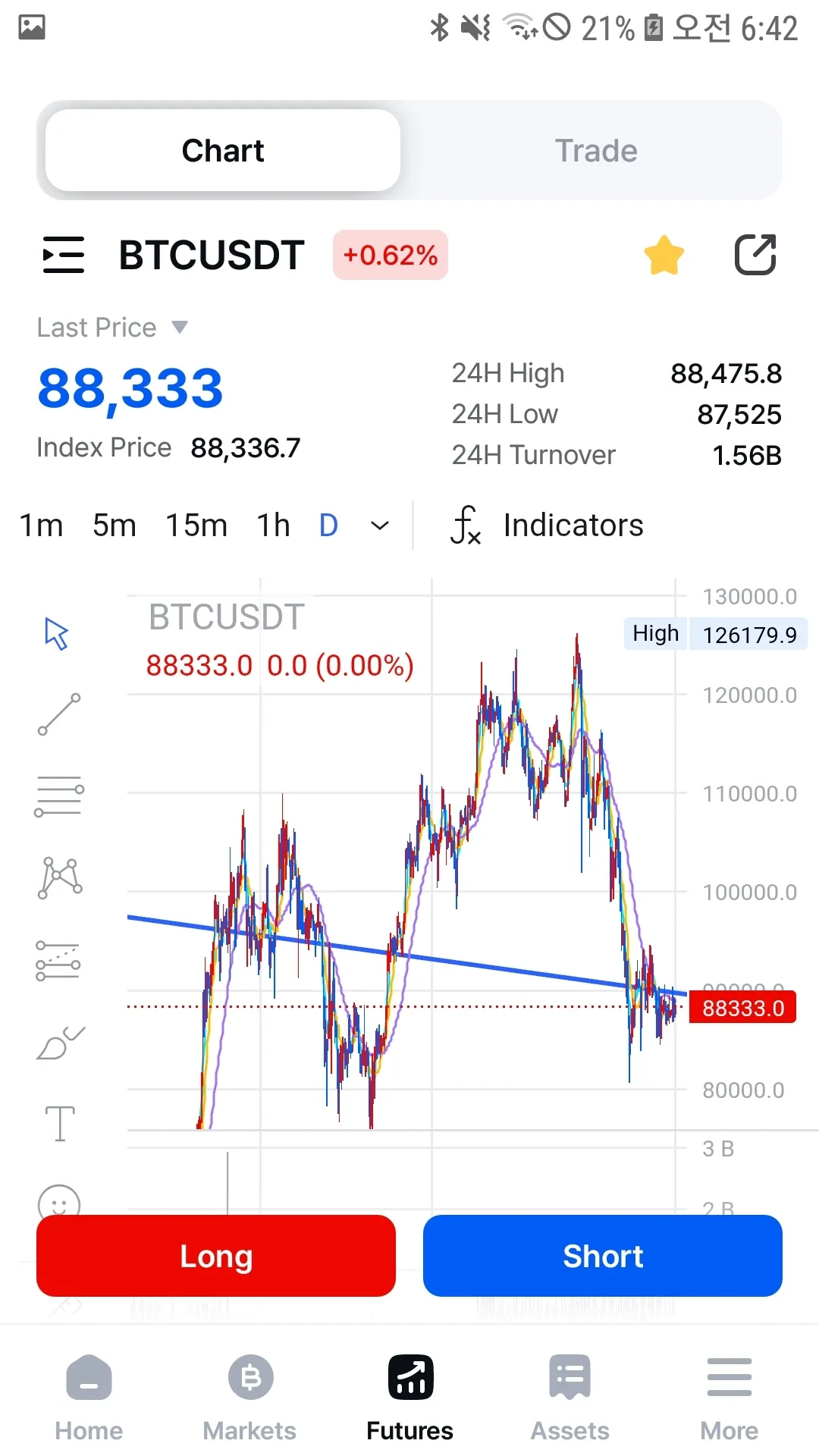Open the Markets tab
Screen dimensions: 819x1456
coord(249,1397)
